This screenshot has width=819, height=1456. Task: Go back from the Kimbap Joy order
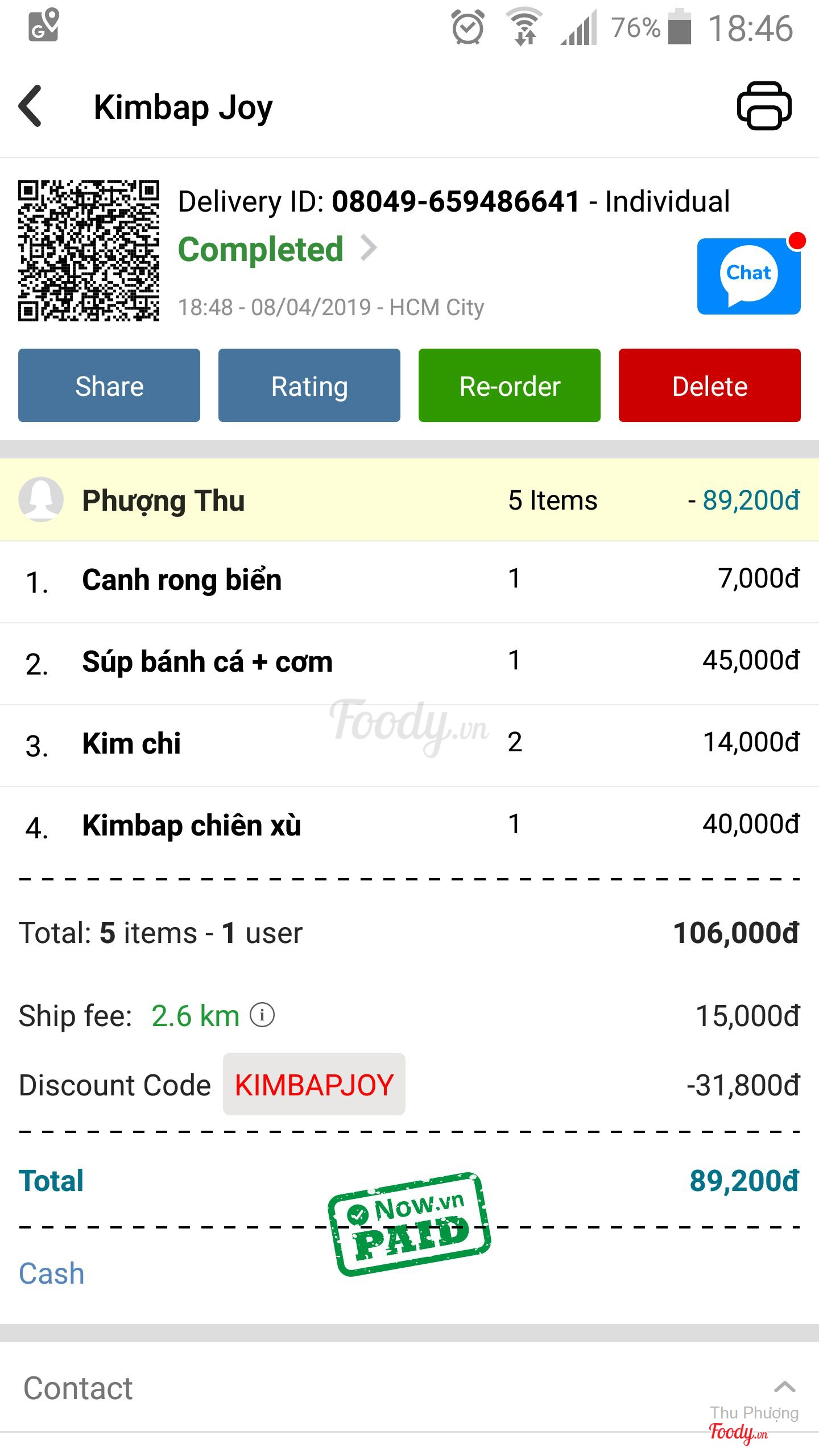point(31,106)
